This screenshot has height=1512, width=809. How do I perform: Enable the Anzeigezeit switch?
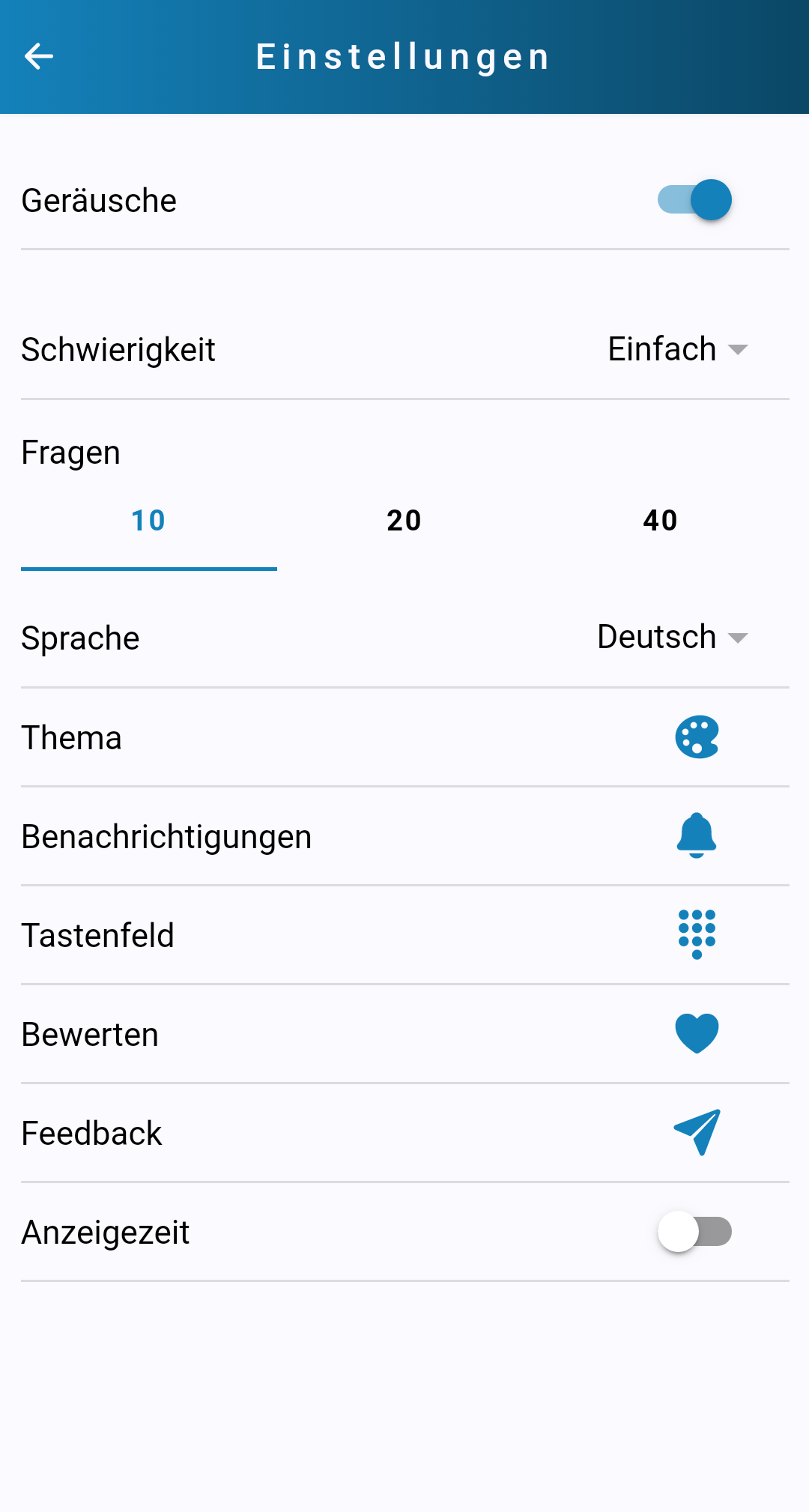pyautogui.click(x=694, y=1231)
